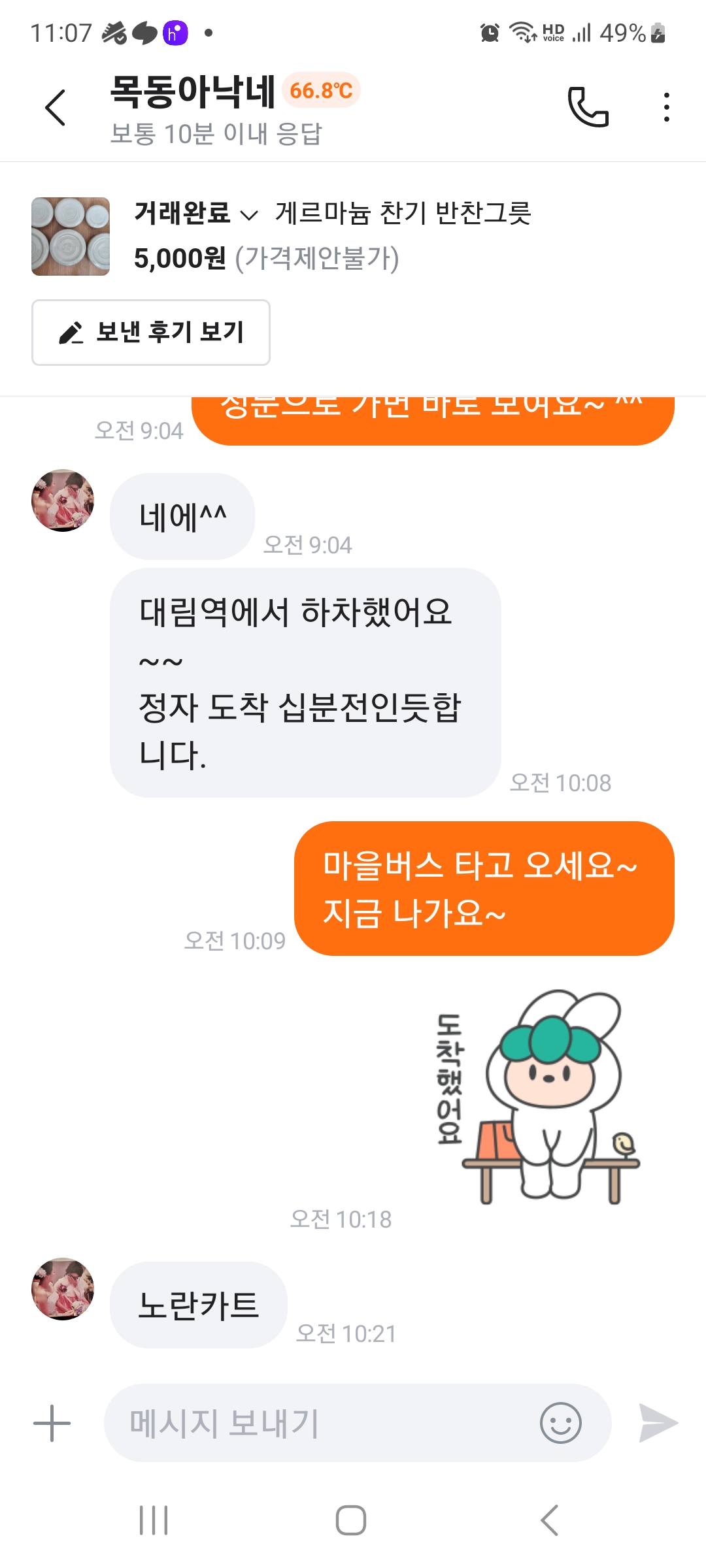Send the message with the arrow icon
Viewport: 706px width, 1568px height.
point(658,1423)
